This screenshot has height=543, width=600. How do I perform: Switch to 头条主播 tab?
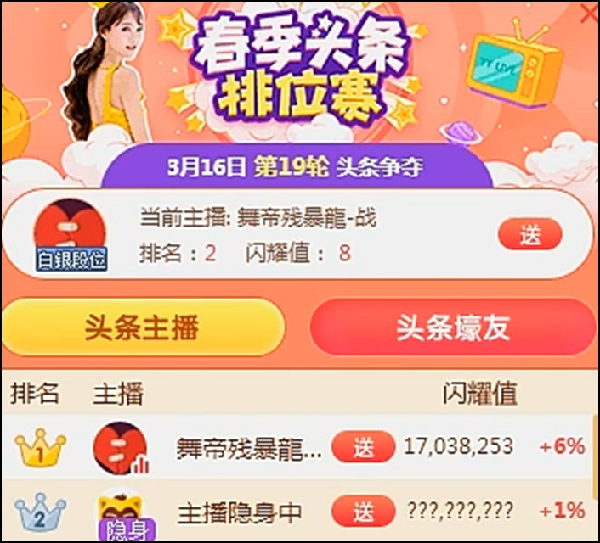[x=142, y=328]
